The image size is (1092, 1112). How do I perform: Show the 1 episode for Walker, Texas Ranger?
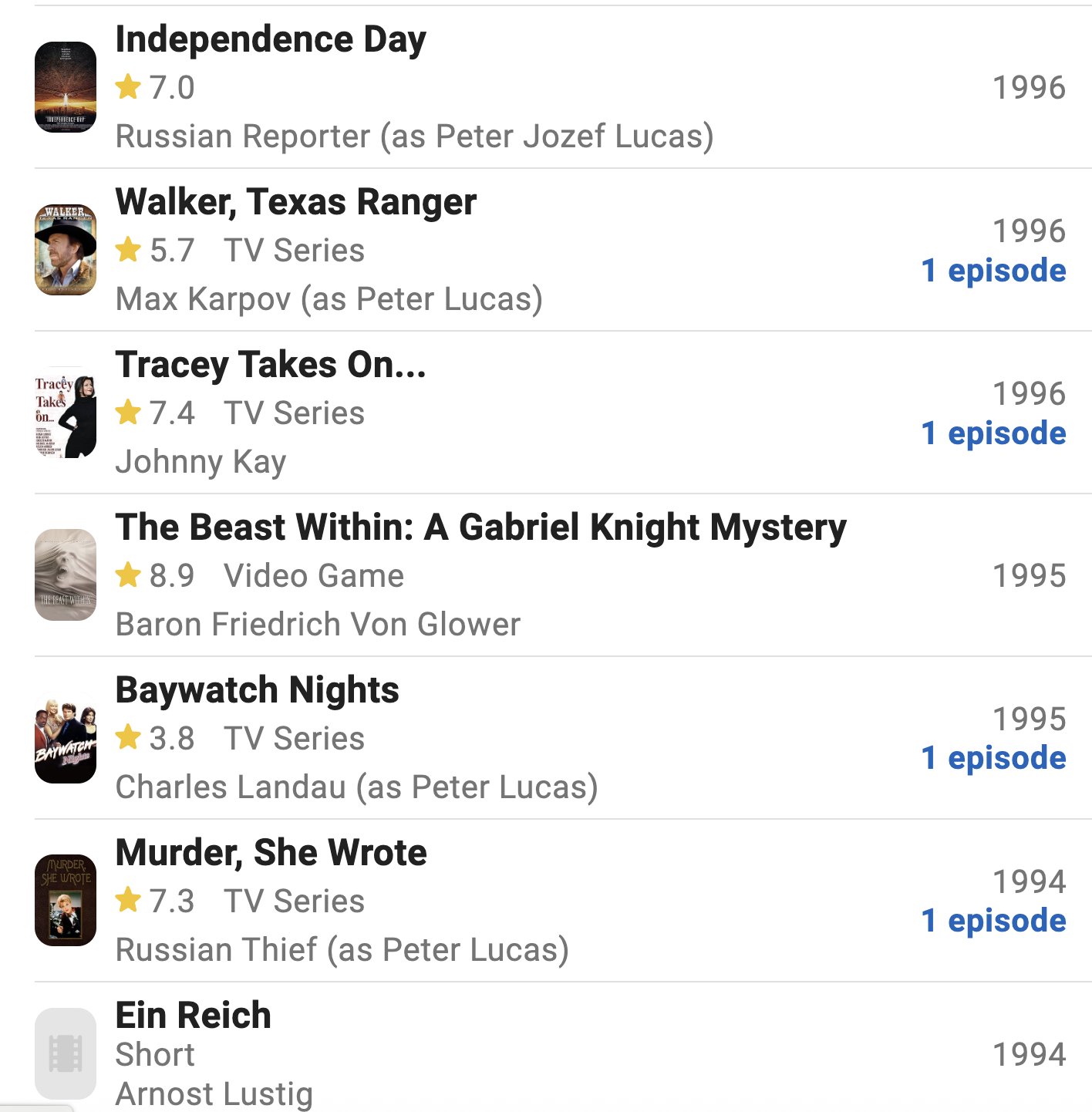coord(993,271)
